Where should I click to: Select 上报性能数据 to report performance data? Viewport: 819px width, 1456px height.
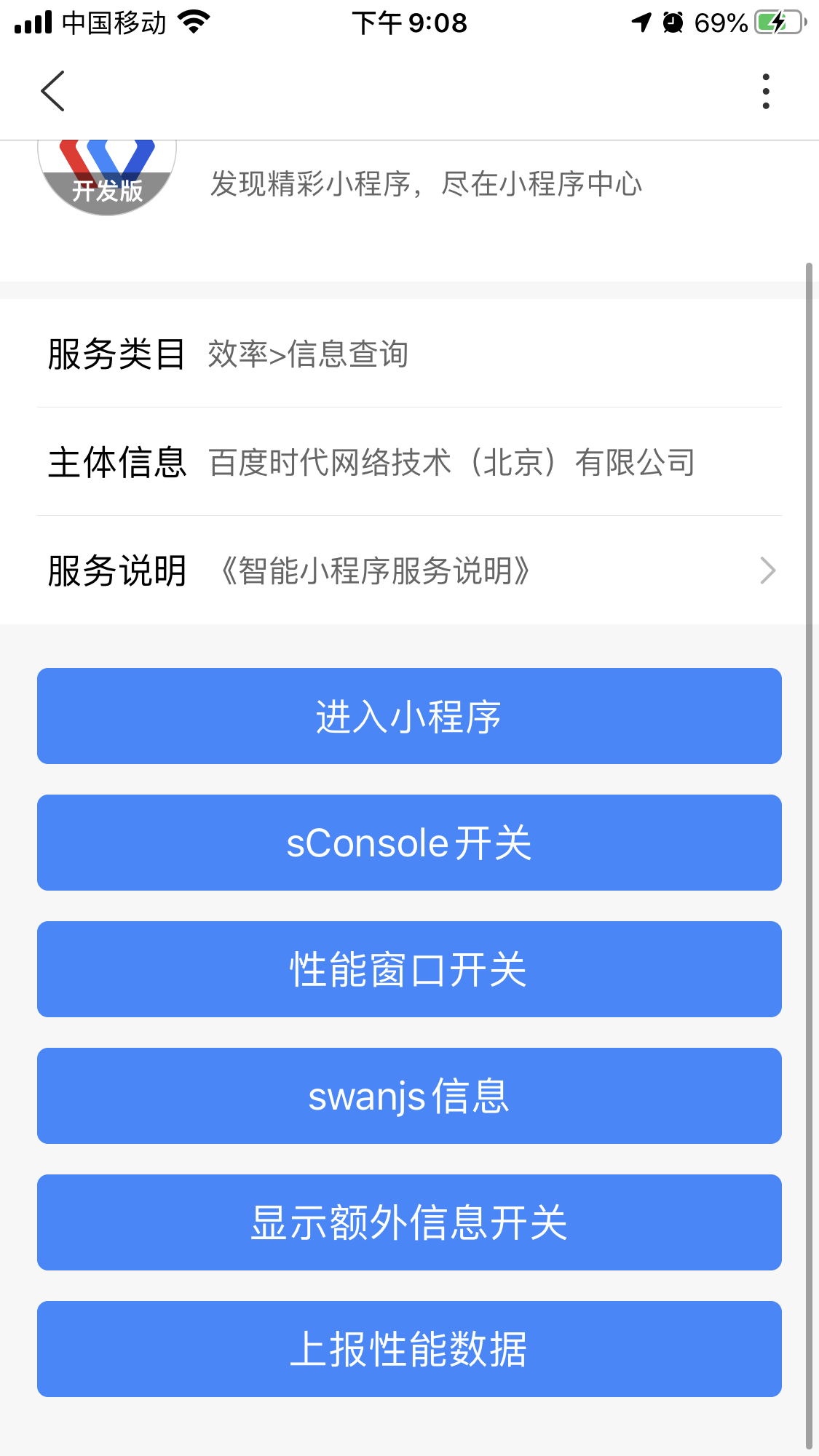coord(409,1349)
